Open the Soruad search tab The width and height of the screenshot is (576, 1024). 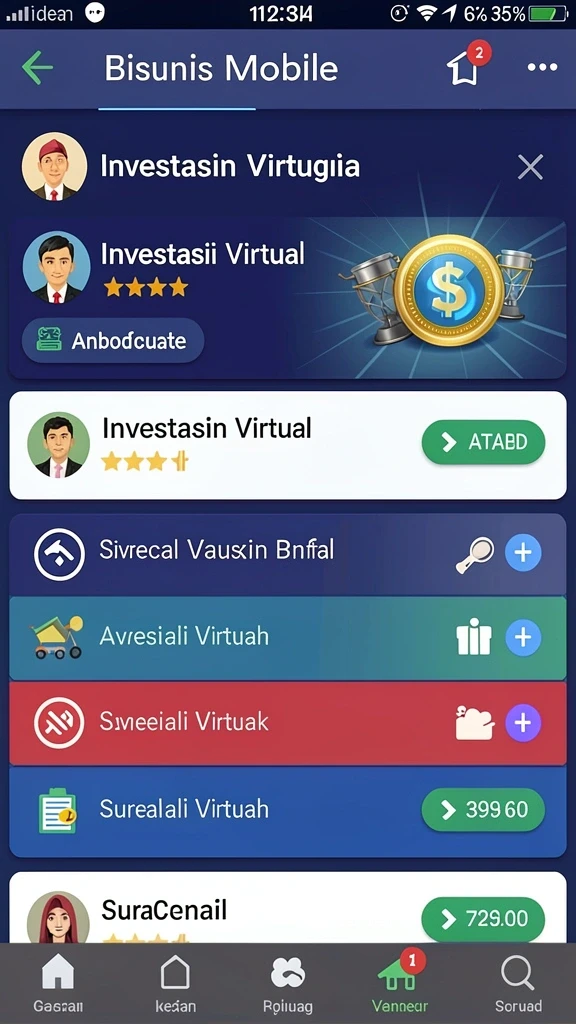518,984
